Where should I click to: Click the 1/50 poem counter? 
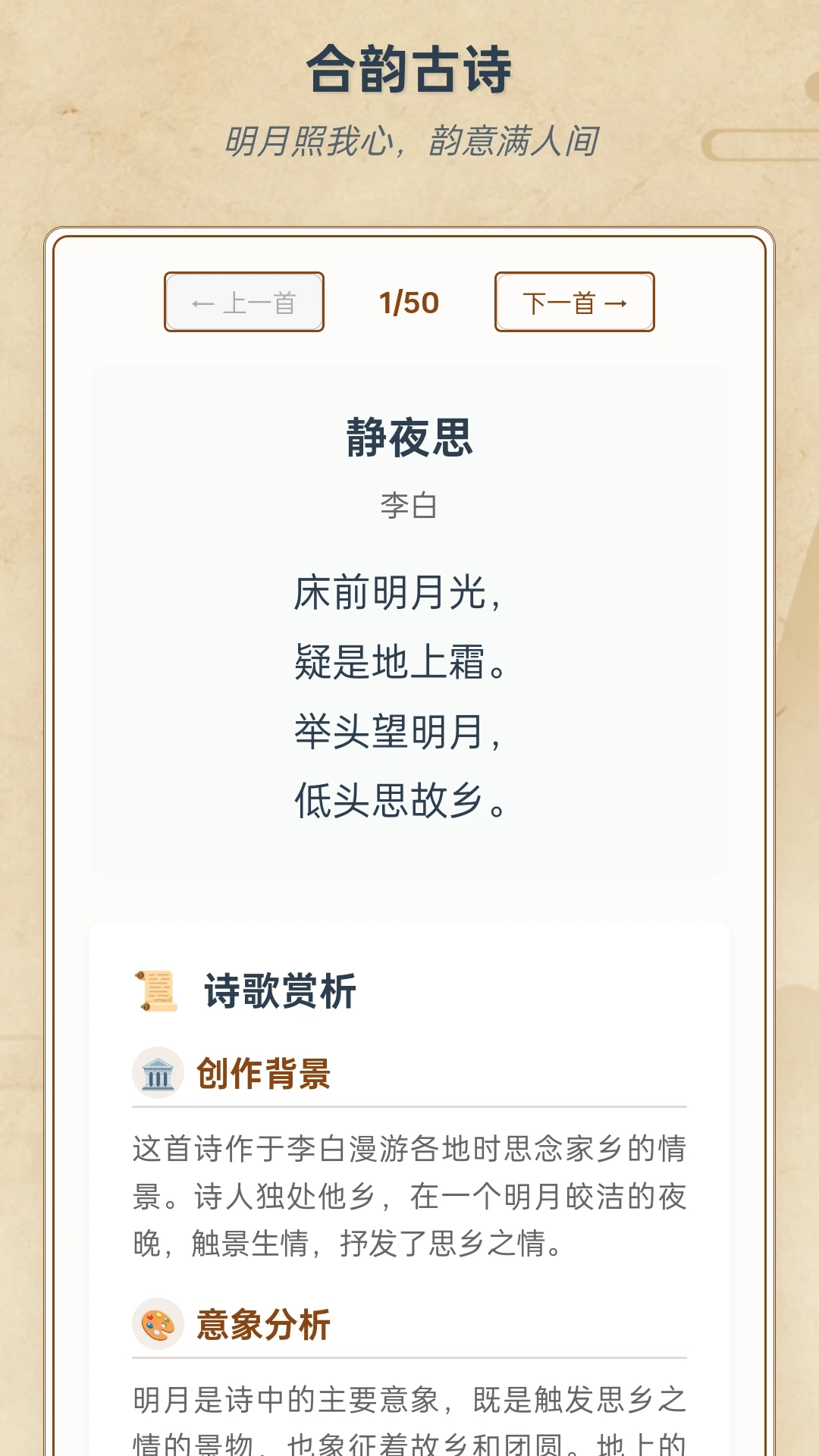409,302
